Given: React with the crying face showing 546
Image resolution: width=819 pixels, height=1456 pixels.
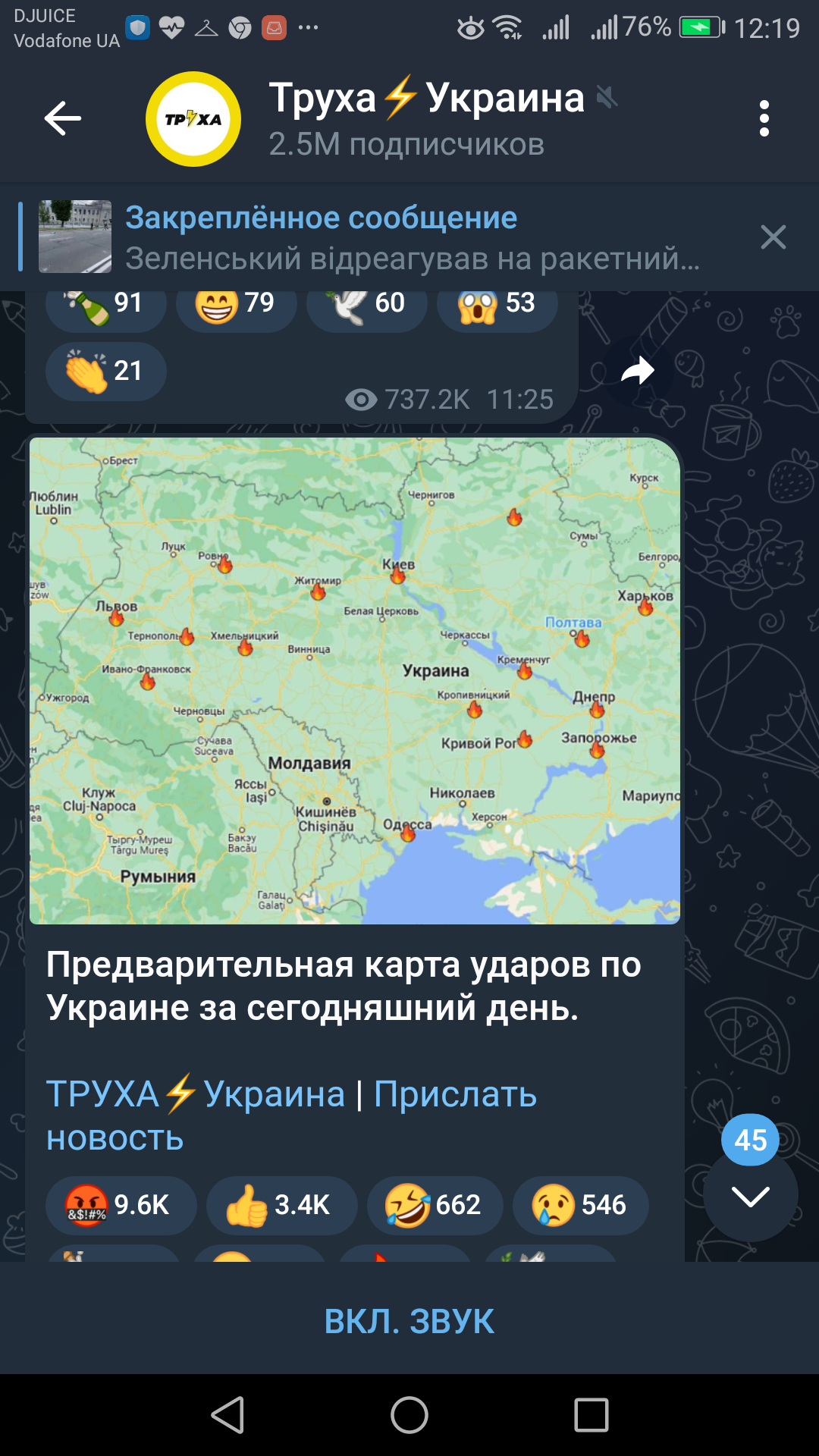Looking at the screenshot, I should coord(580,1205).
